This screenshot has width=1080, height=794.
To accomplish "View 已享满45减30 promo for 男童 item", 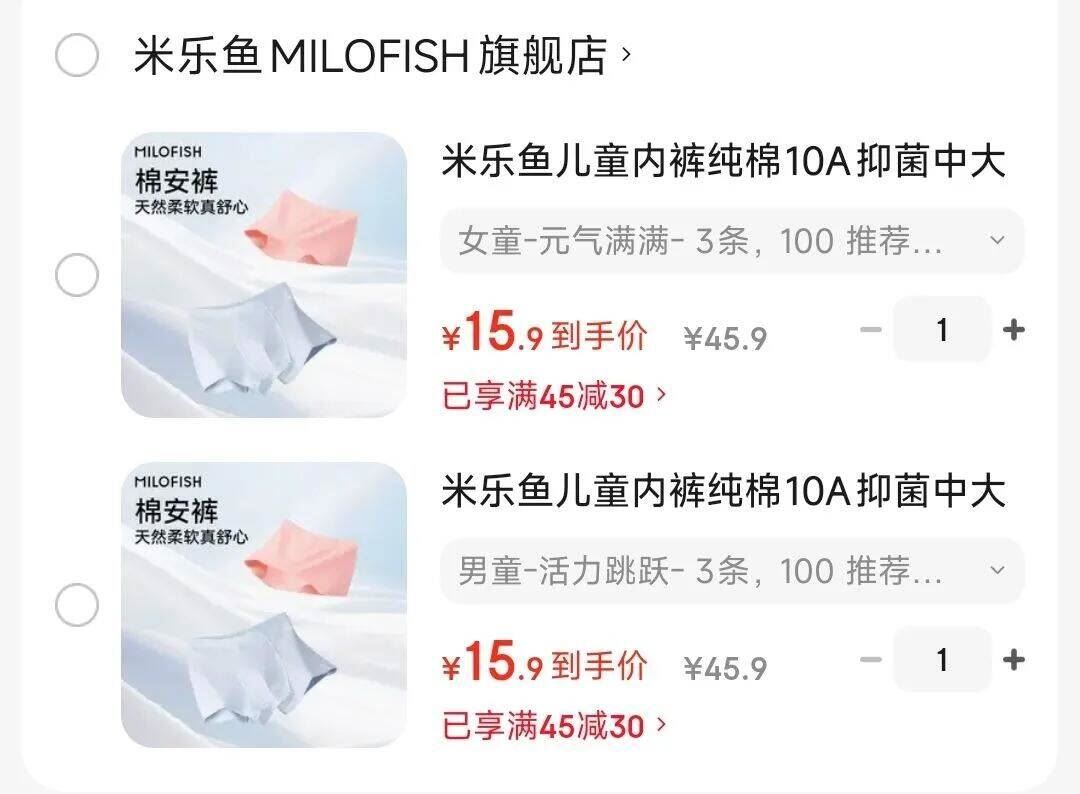I will (x=553, y=727).
